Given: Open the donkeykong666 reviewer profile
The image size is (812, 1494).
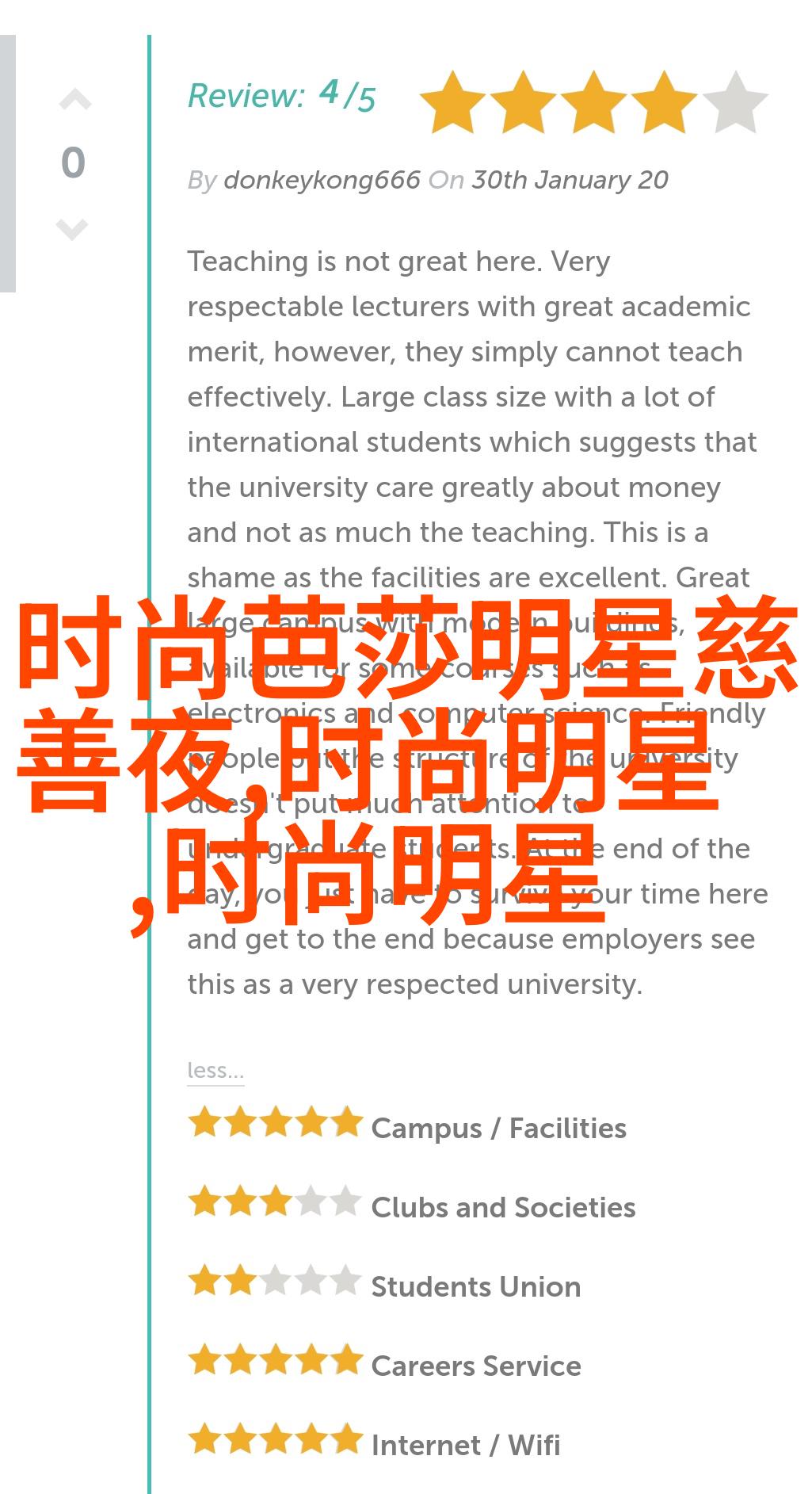Looking at the screenshot, I should click(x=322, y=180).
